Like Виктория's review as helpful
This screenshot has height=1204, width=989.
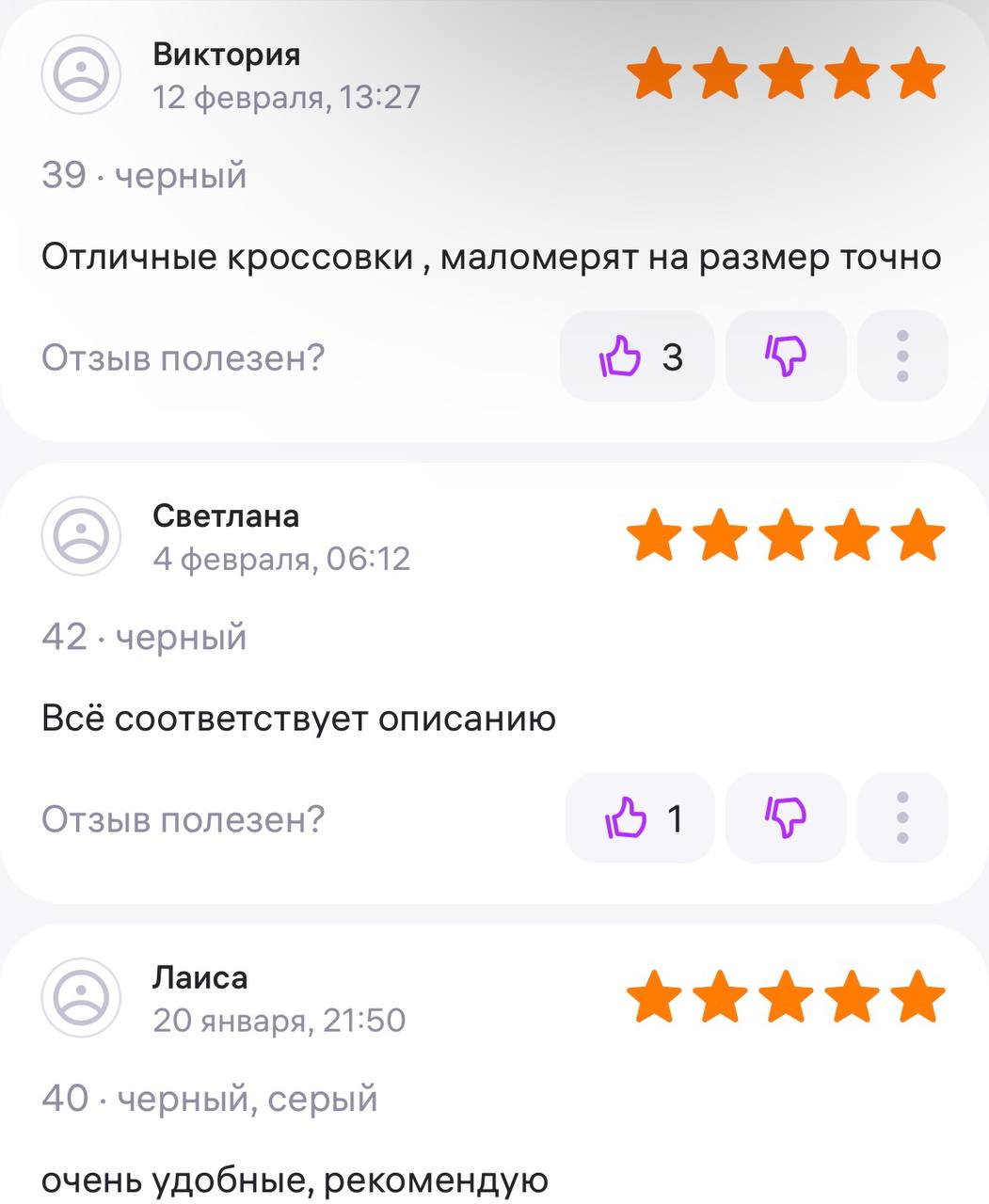click(x=637, y=356)
